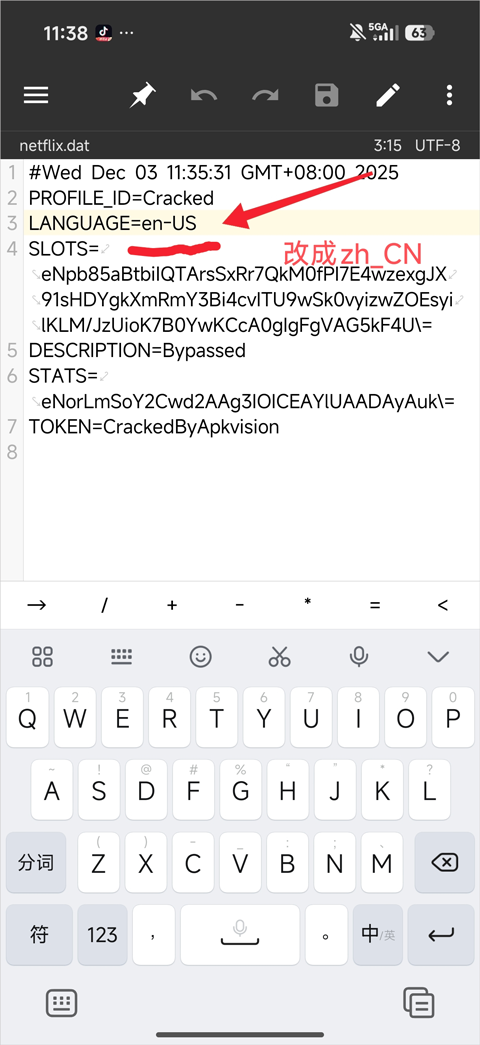Hit the backspace key

(x=444, y=862)
